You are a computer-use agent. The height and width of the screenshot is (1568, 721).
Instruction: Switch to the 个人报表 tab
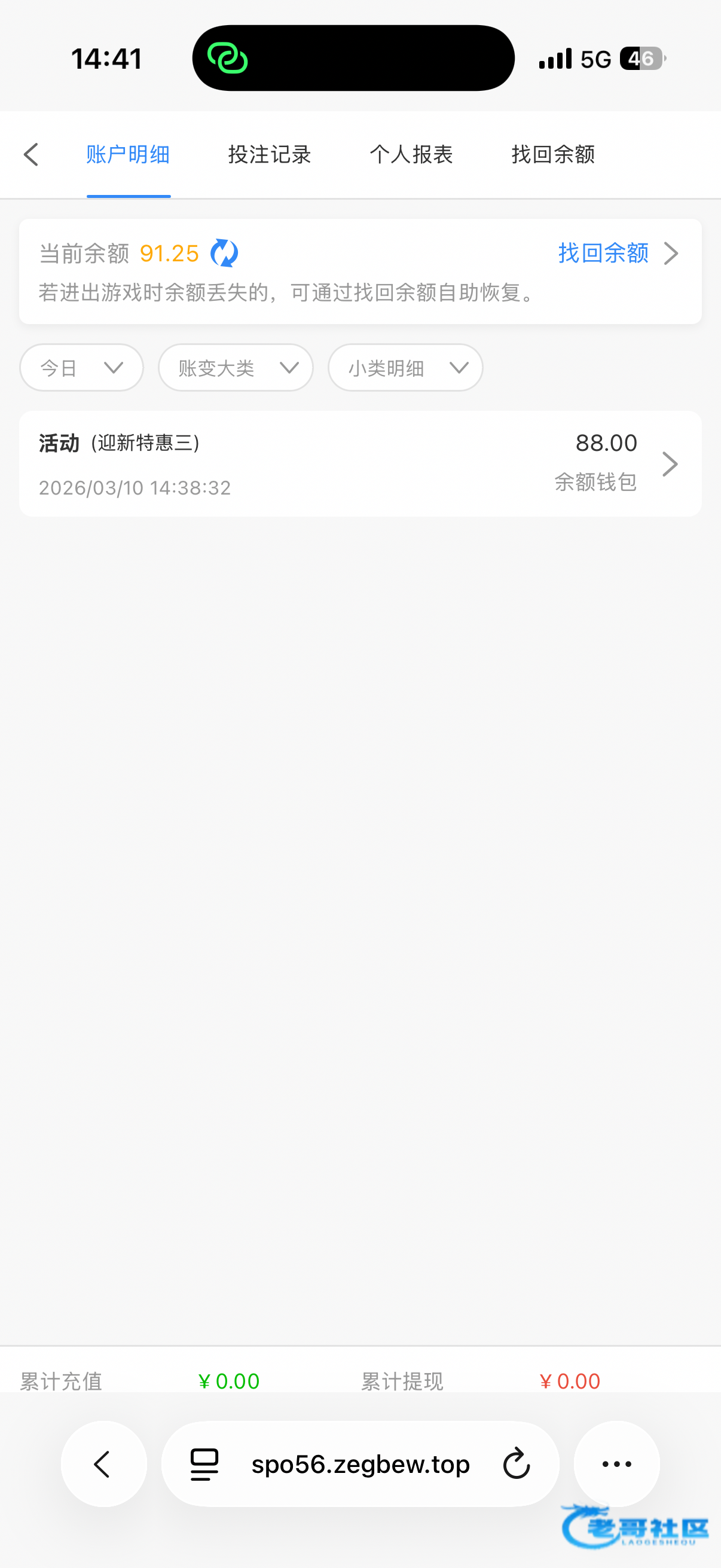tap(411, 155)
